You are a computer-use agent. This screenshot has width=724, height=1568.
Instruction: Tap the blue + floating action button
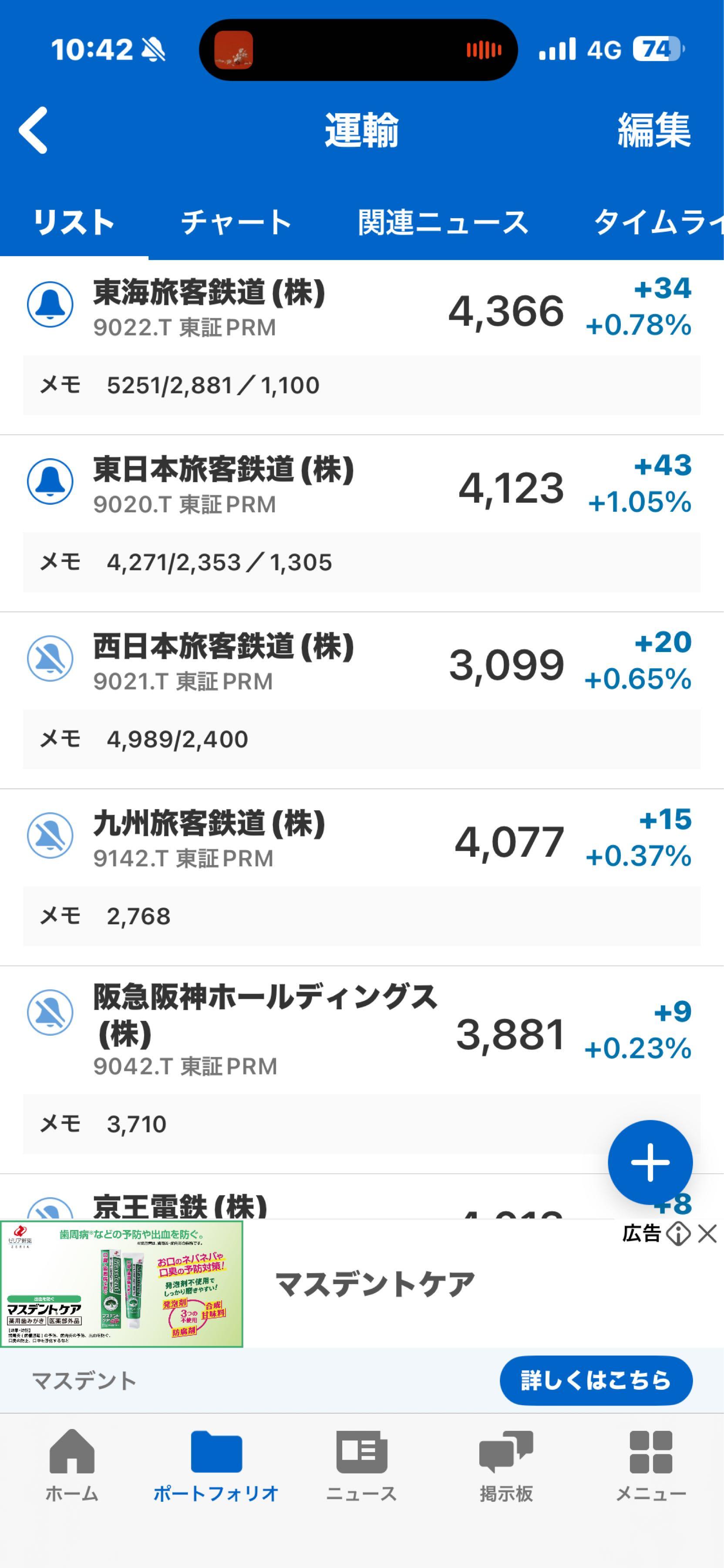coord(650,1162)
